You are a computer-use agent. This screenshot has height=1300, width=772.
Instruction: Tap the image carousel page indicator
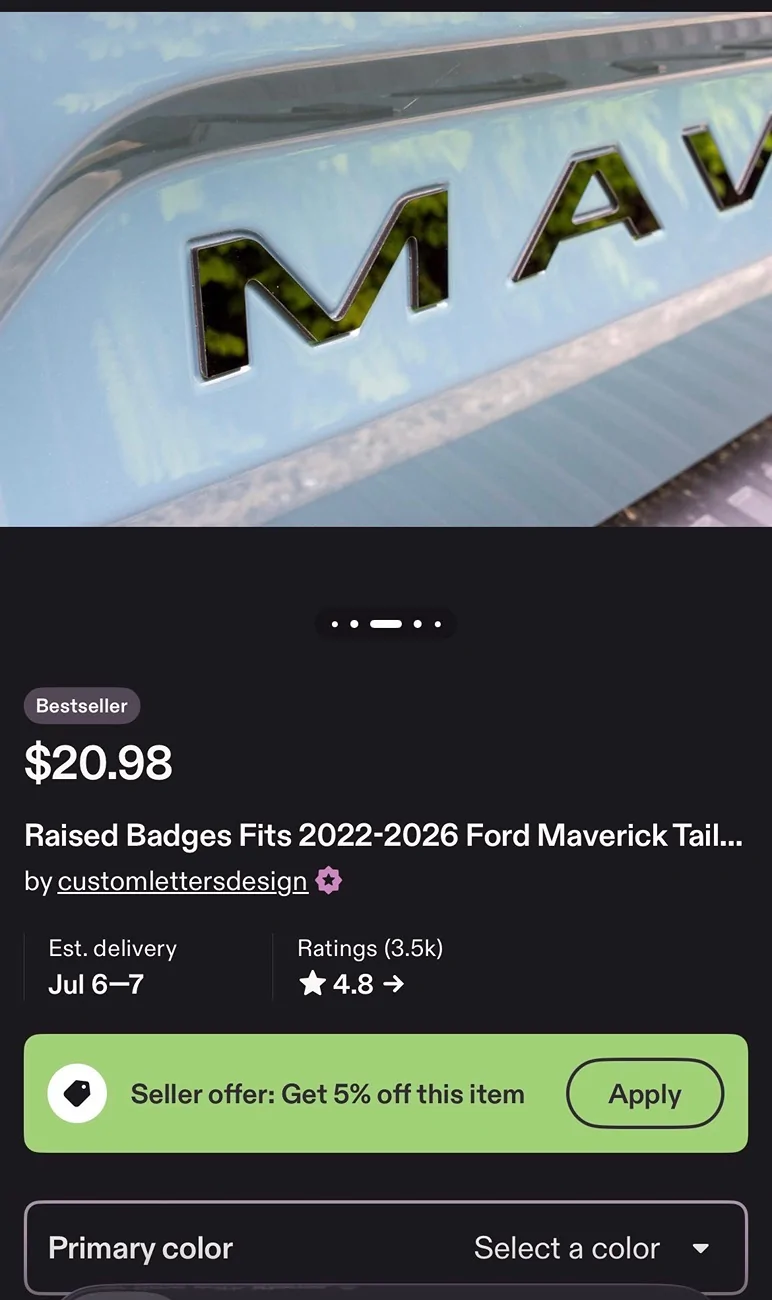(386, 624)
